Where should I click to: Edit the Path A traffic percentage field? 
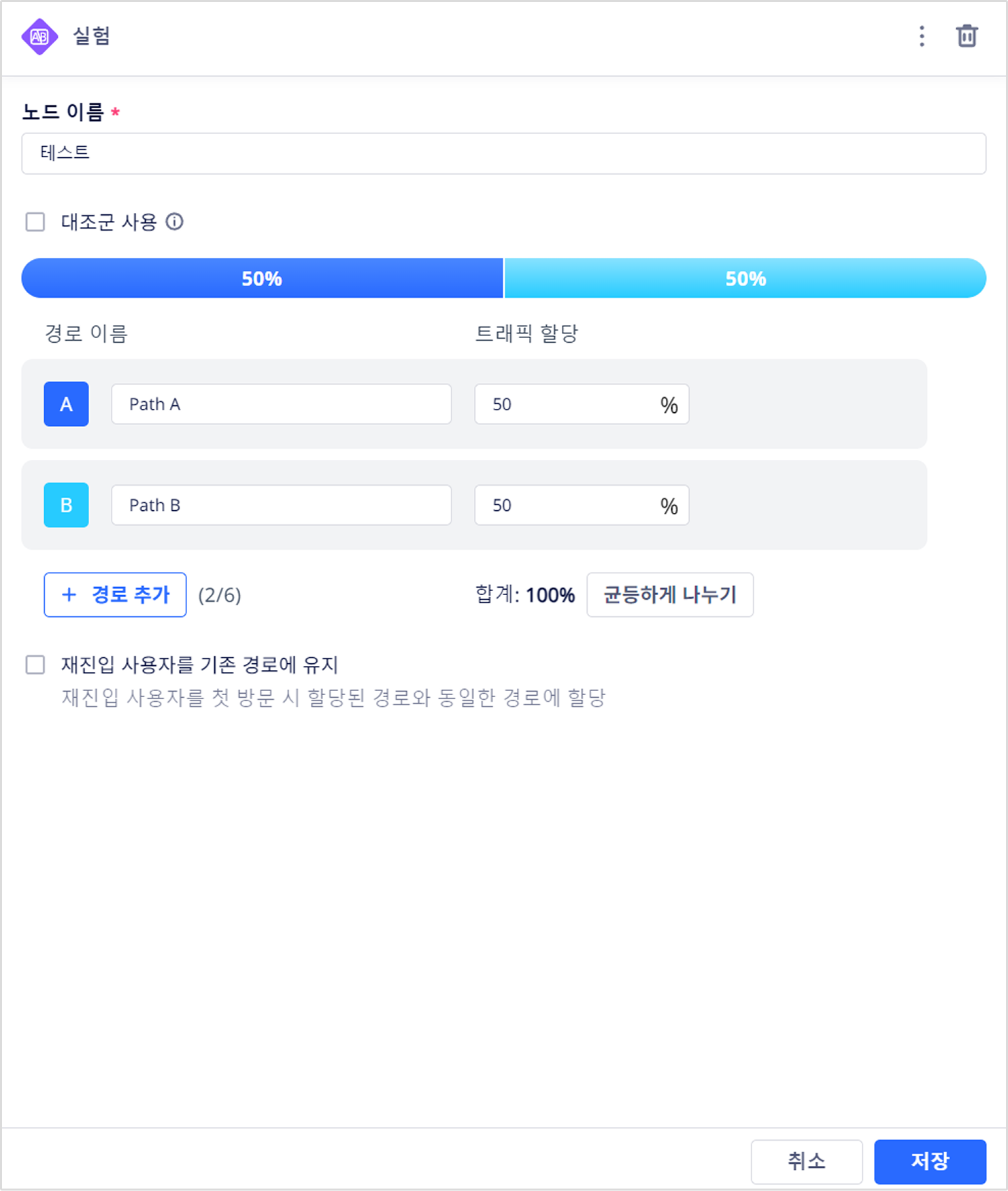(x=568, y=404)
